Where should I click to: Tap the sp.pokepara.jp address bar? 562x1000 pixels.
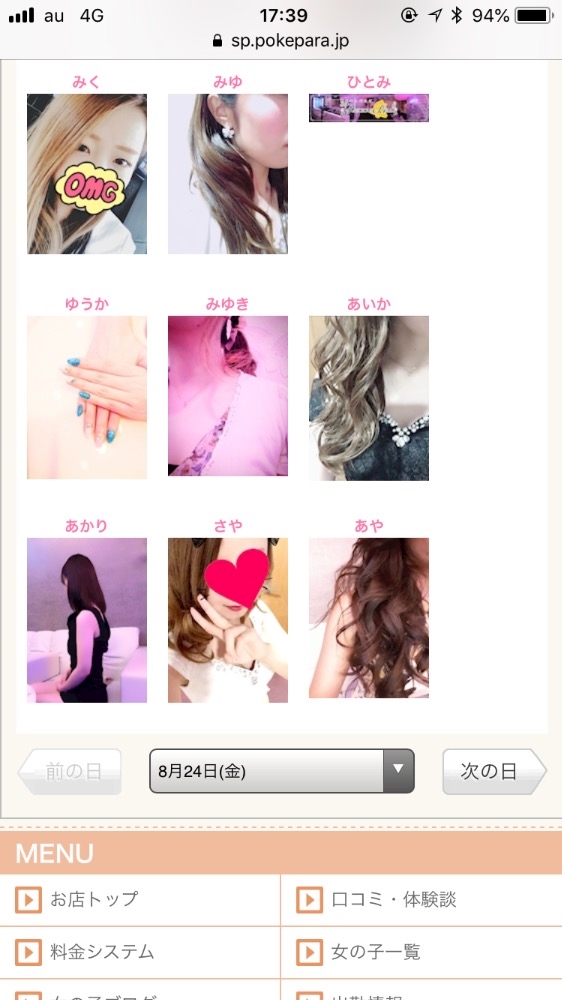pyautogui.click(x=281, y=41)
